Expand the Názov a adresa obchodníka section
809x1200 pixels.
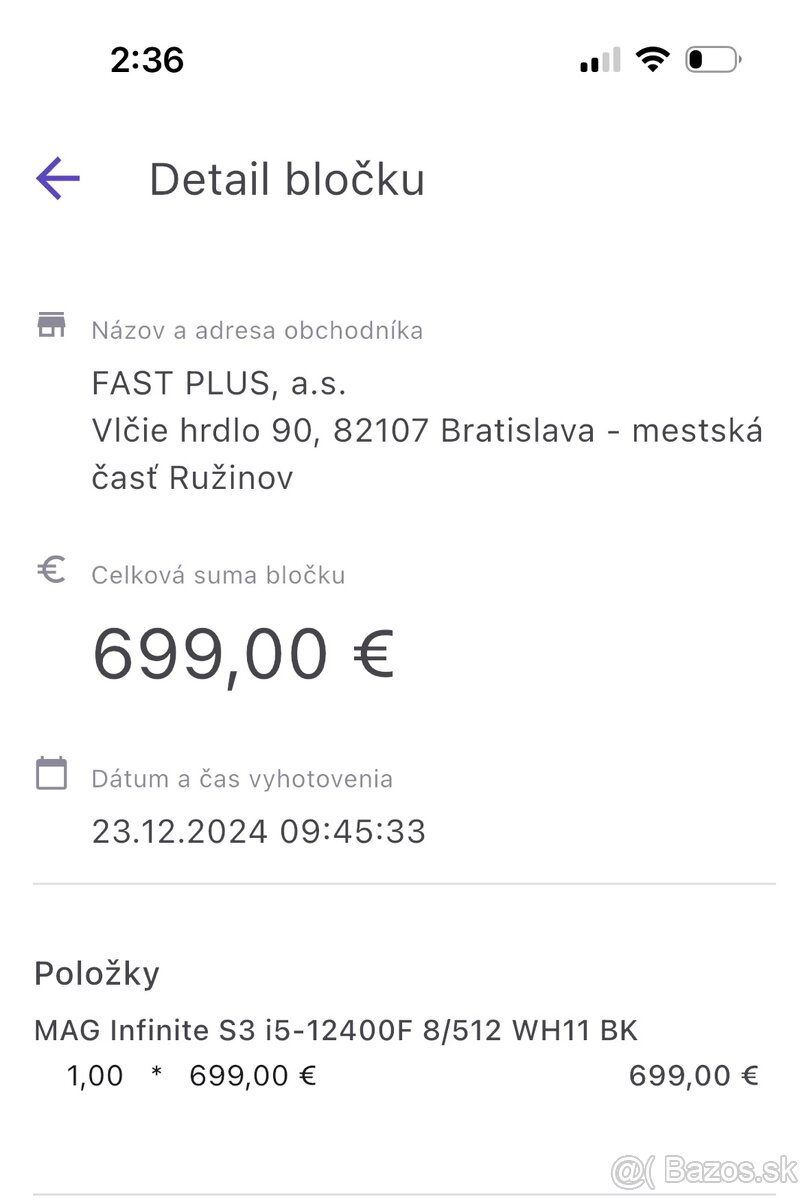(257, 330)
